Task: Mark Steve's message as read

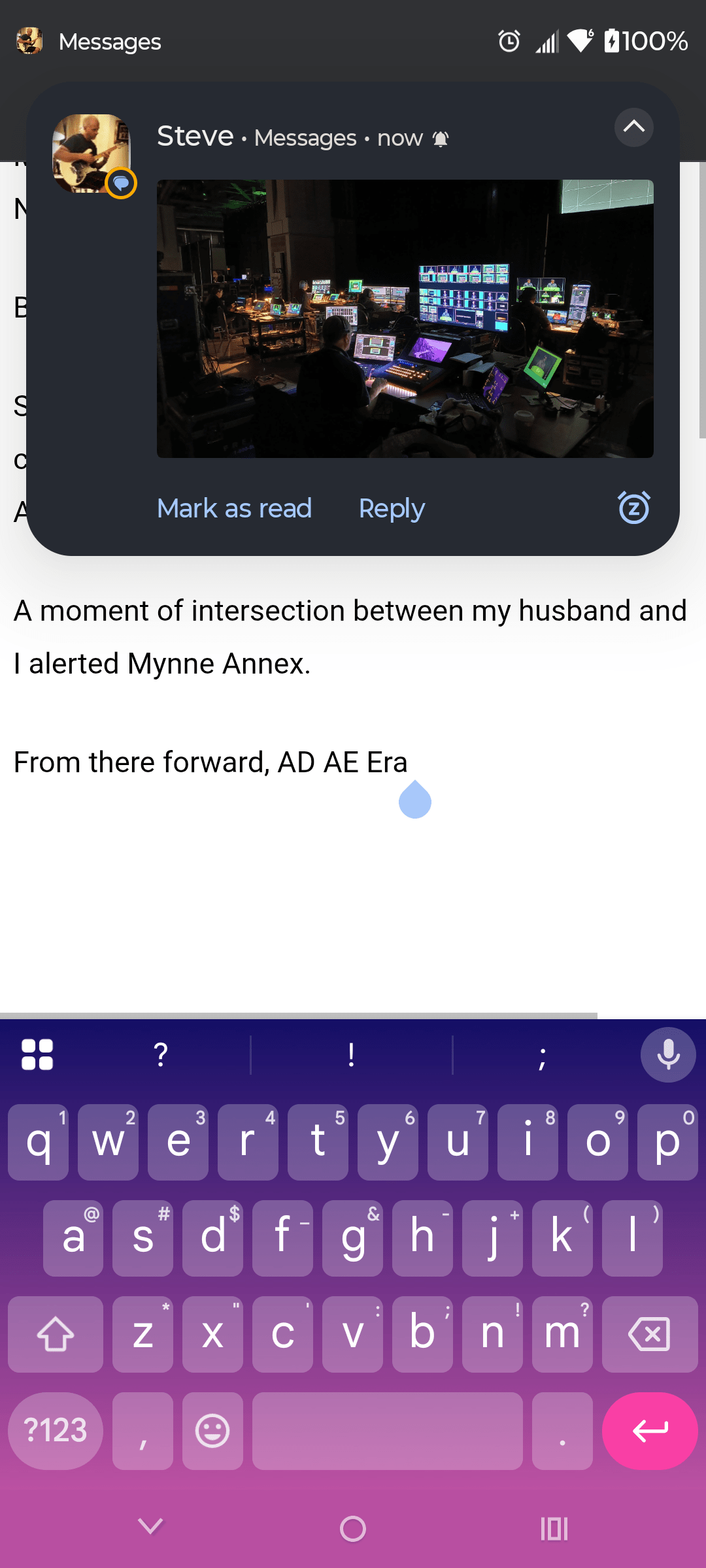Action: click(x=234, y=508)
